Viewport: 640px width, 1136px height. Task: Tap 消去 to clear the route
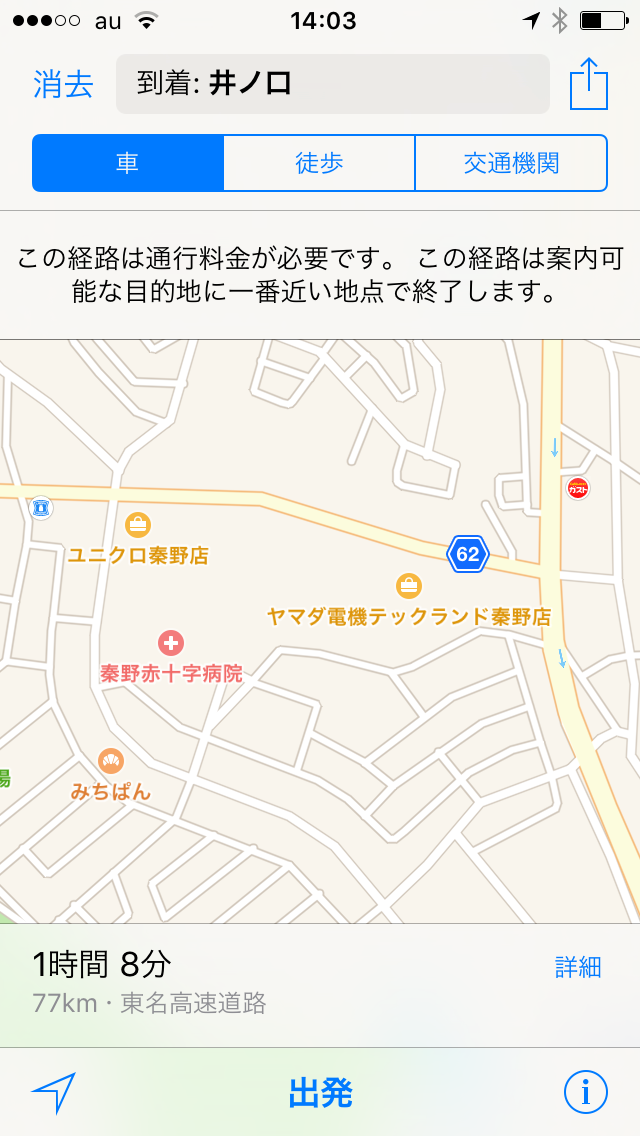63,85
